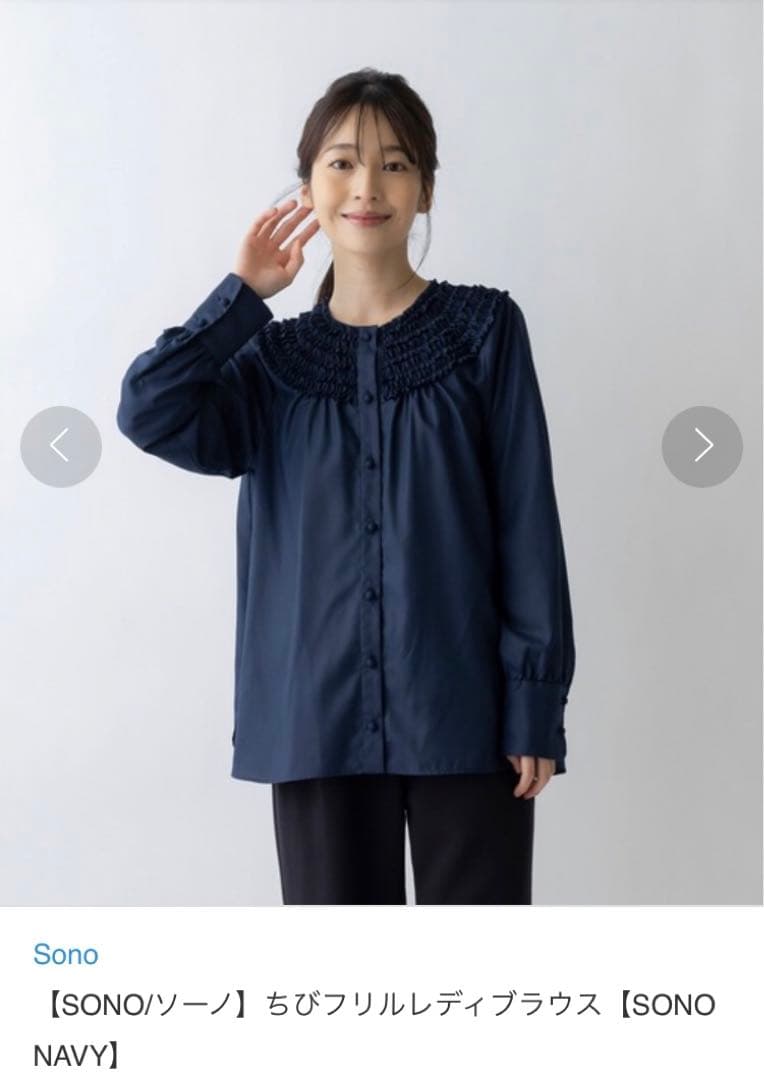The width and height of the screenshot is (764, 1080).
Task: Open the Sono brand link
Action: pyautogui.click(x=66, y=954)
